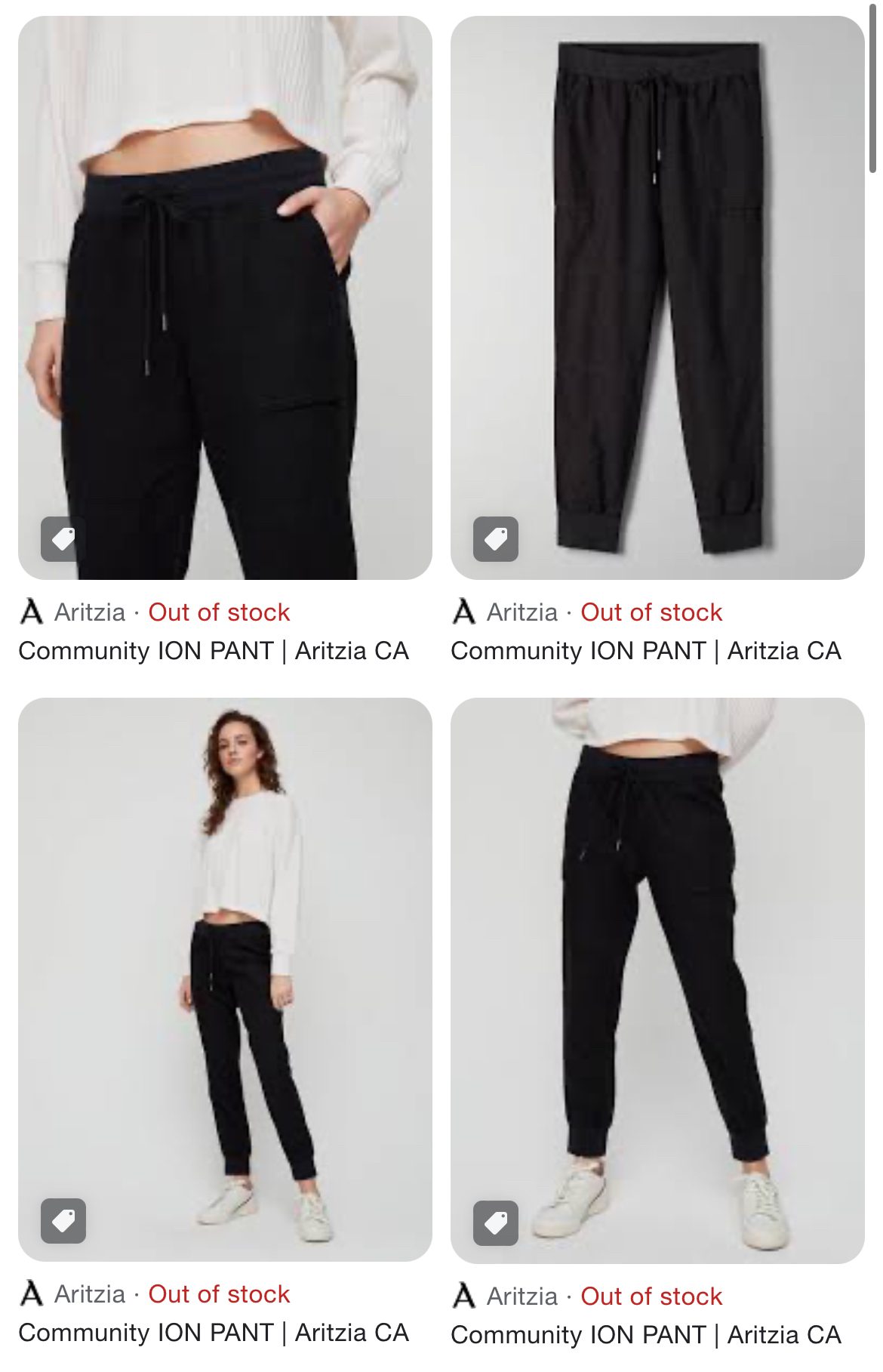Open the close-up photo with hand in pocket
Screen dimensions: 883x1372
(x=225, y=298)
